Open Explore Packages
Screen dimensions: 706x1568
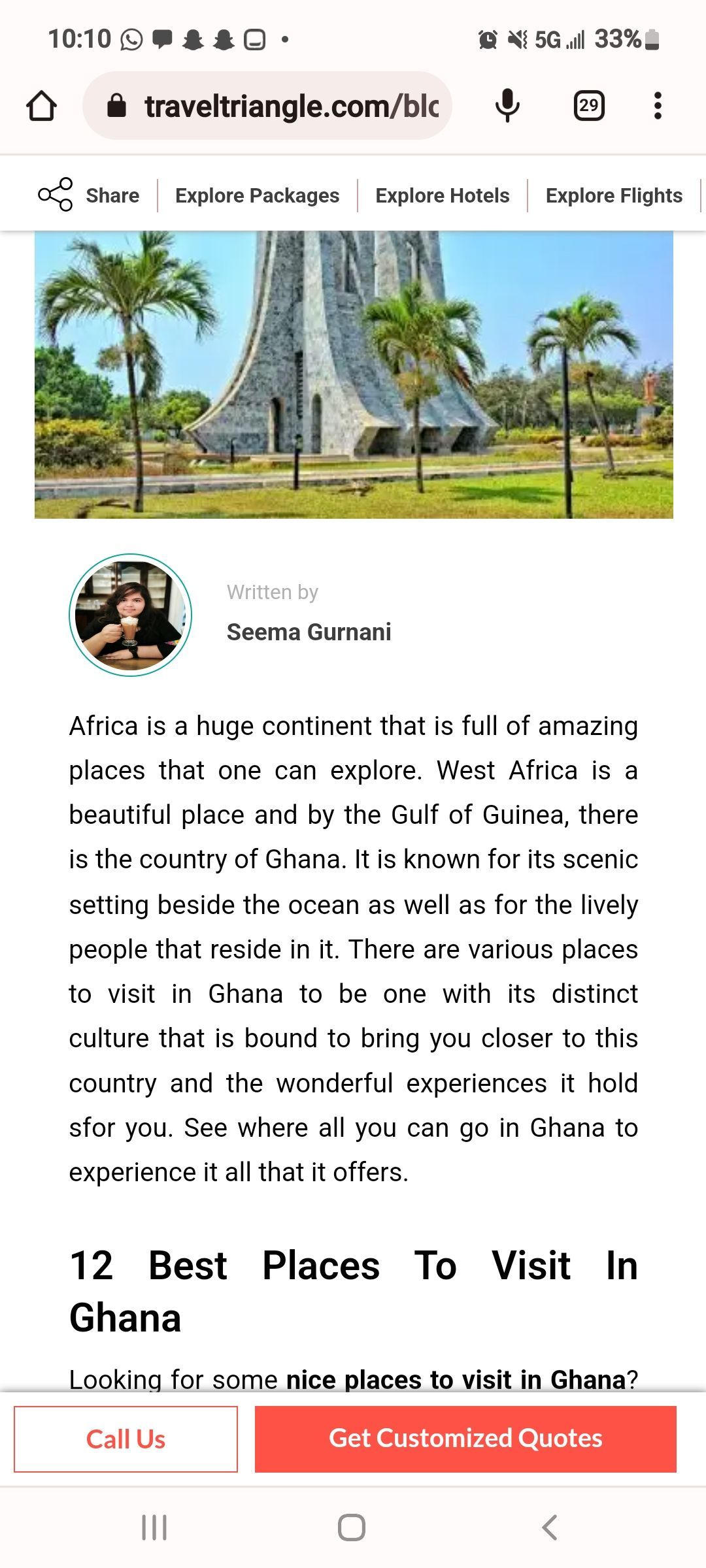[x=257, y=195]
